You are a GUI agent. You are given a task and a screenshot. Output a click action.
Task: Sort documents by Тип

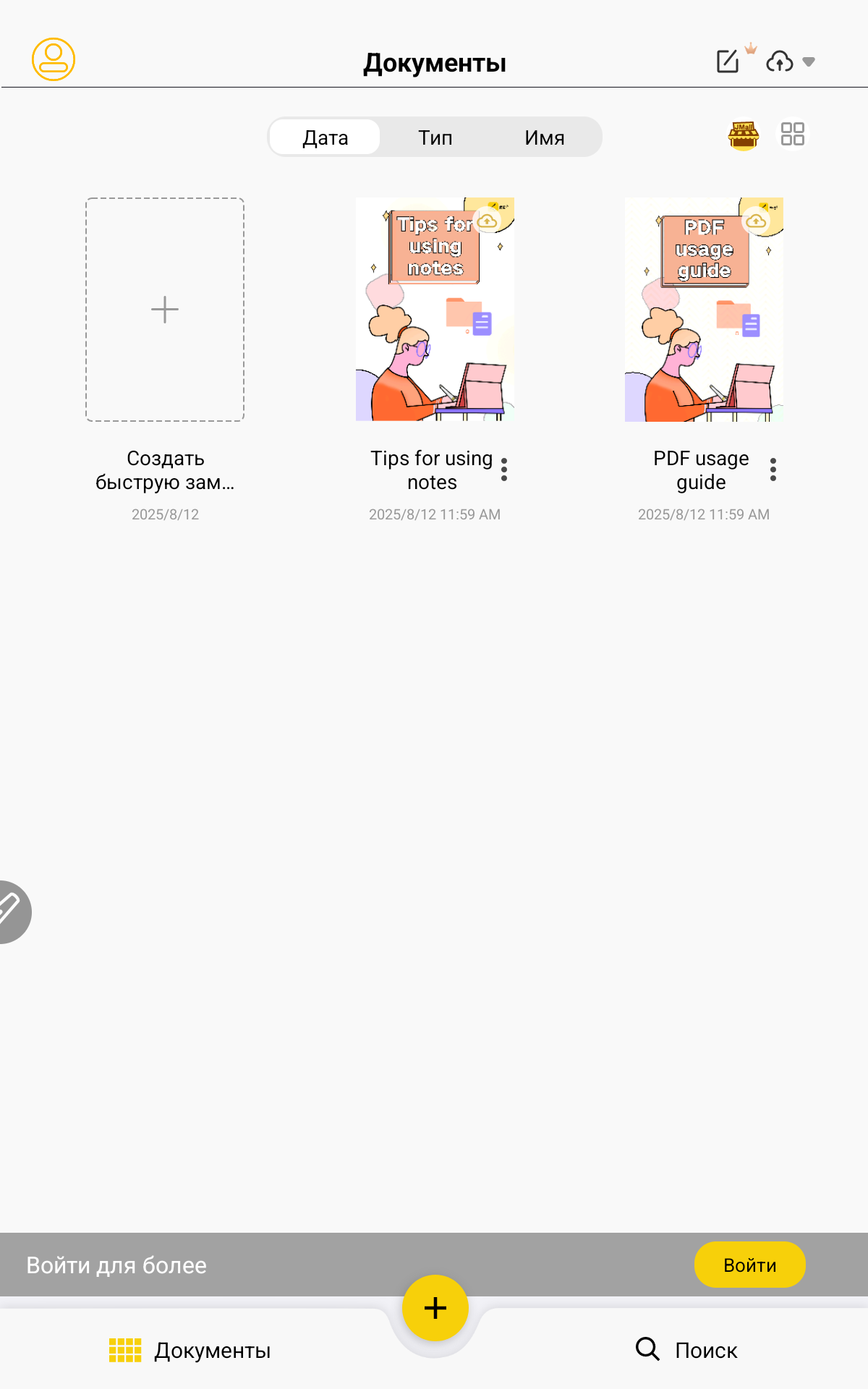click(x=435, y=137)
